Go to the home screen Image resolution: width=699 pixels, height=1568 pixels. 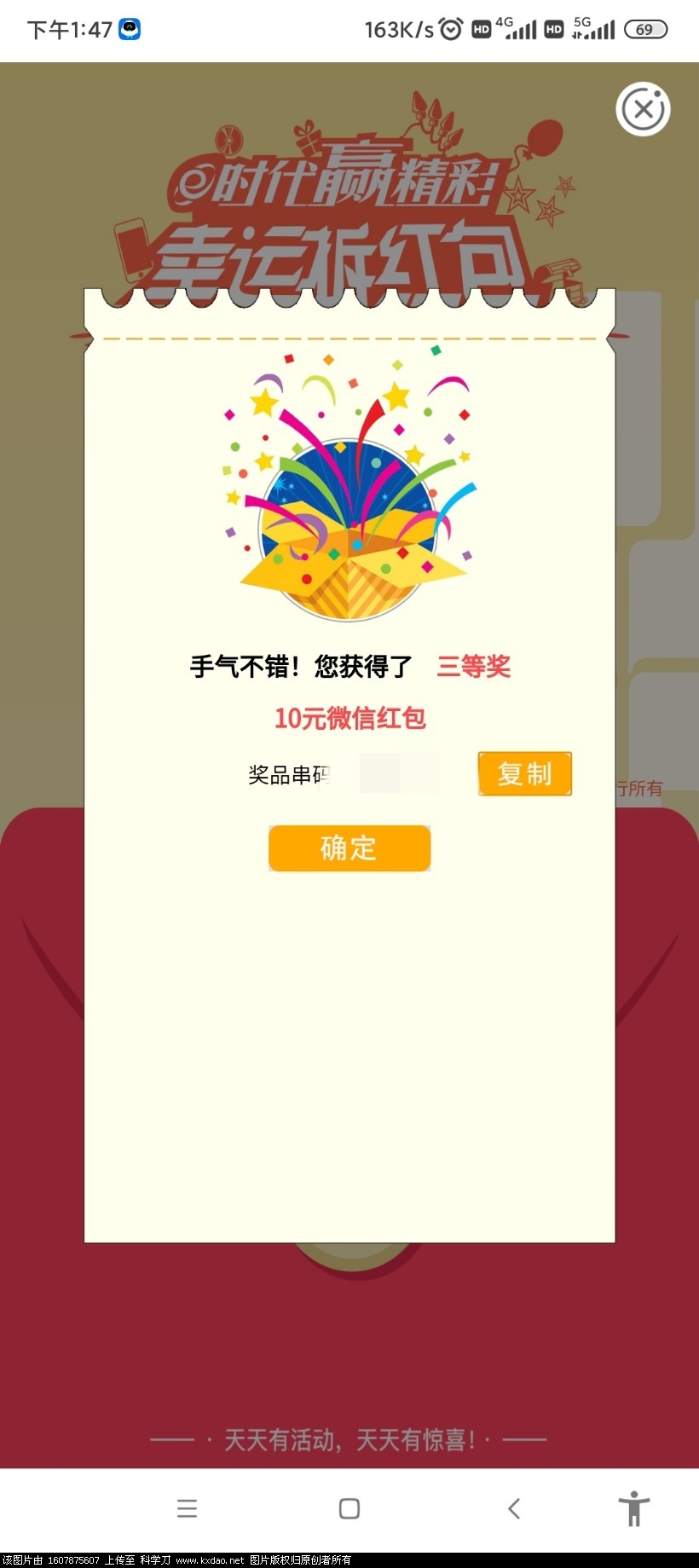pyautogui.click(x=349, y=1508)
